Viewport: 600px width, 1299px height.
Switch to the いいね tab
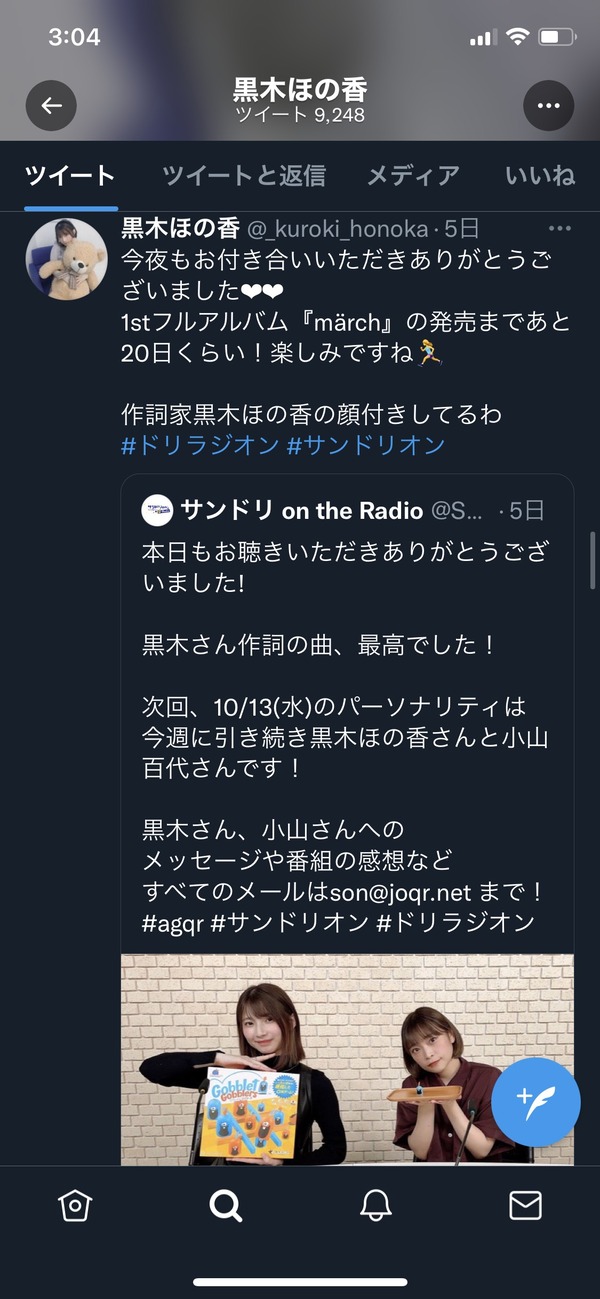[x=540, y=176]
